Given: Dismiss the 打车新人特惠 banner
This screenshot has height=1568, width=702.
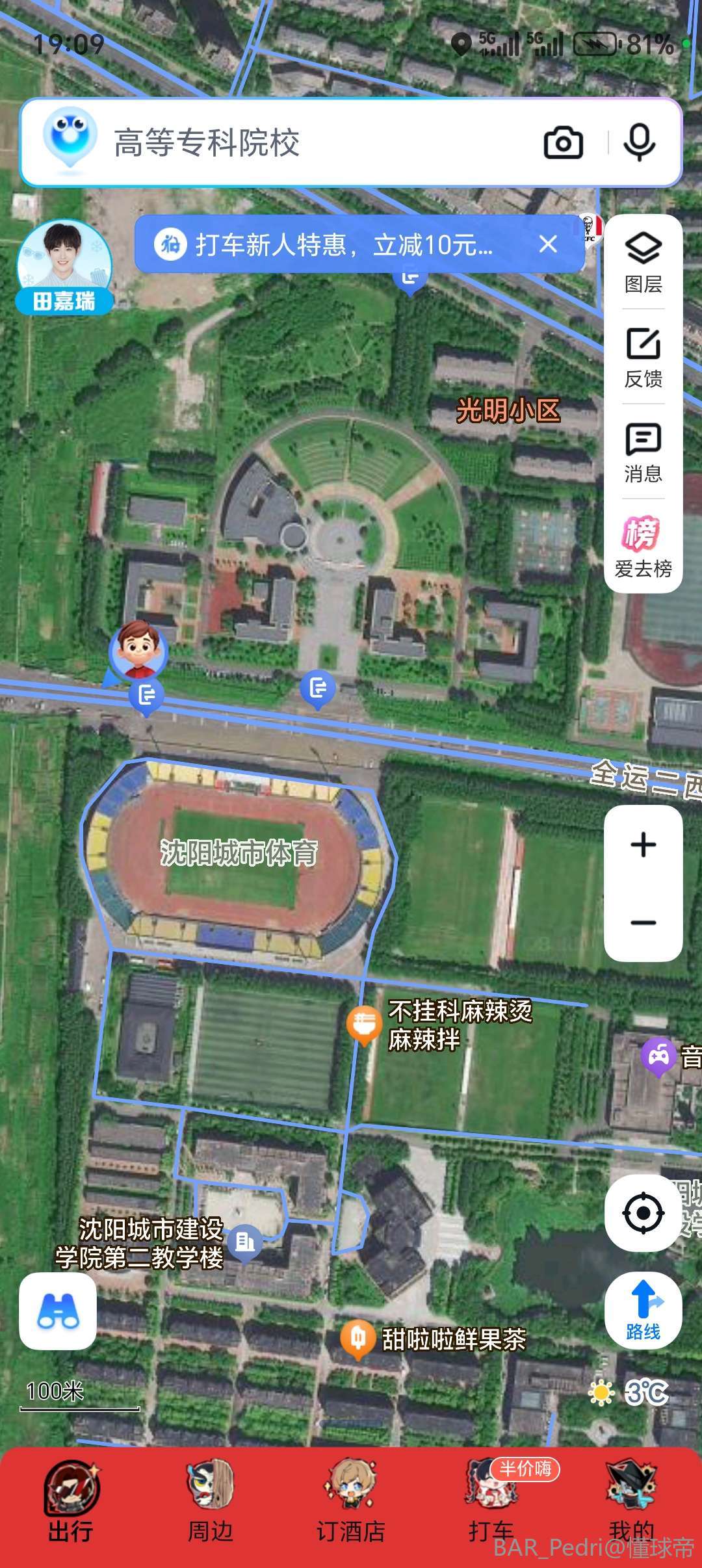Looking at the screenshot, I should tap(548, 244).
